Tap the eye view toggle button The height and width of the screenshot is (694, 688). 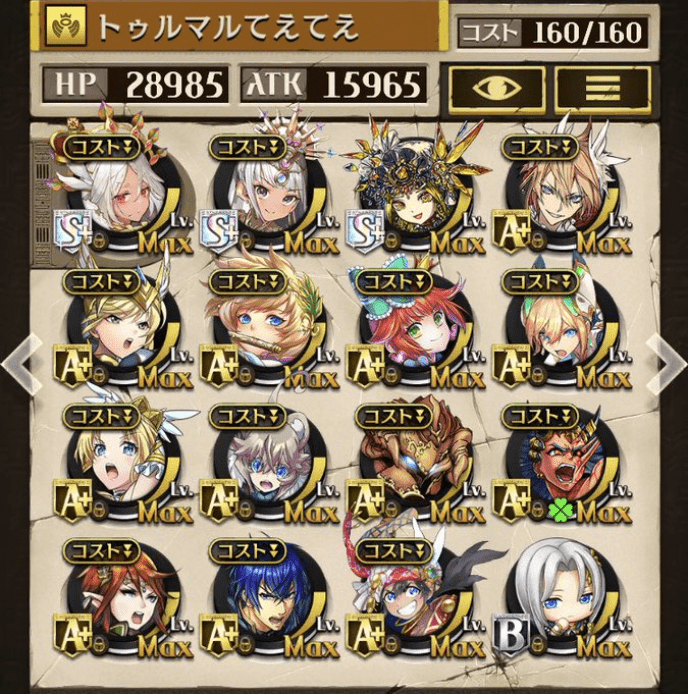(497, 88)
